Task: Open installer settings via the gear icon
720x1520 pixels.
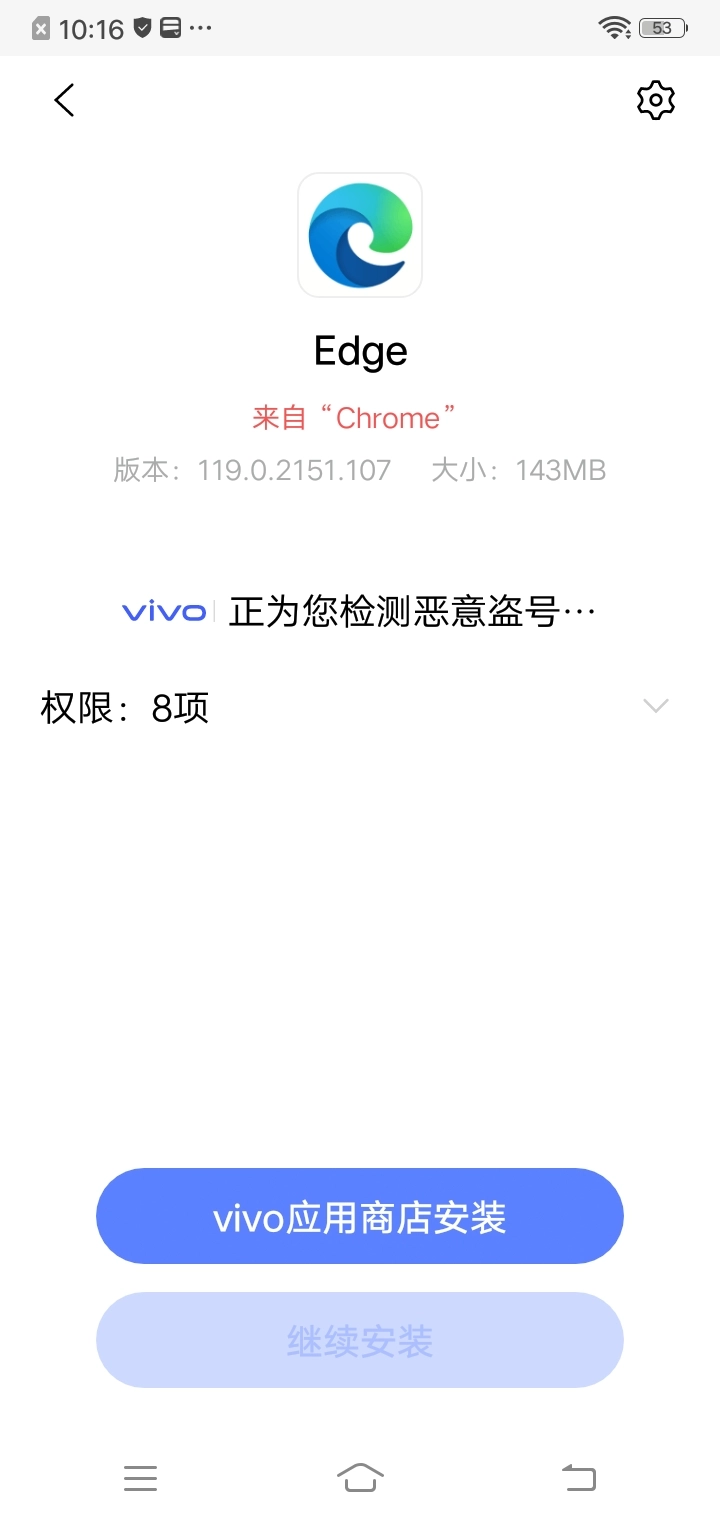Action: tap(656, 100)
